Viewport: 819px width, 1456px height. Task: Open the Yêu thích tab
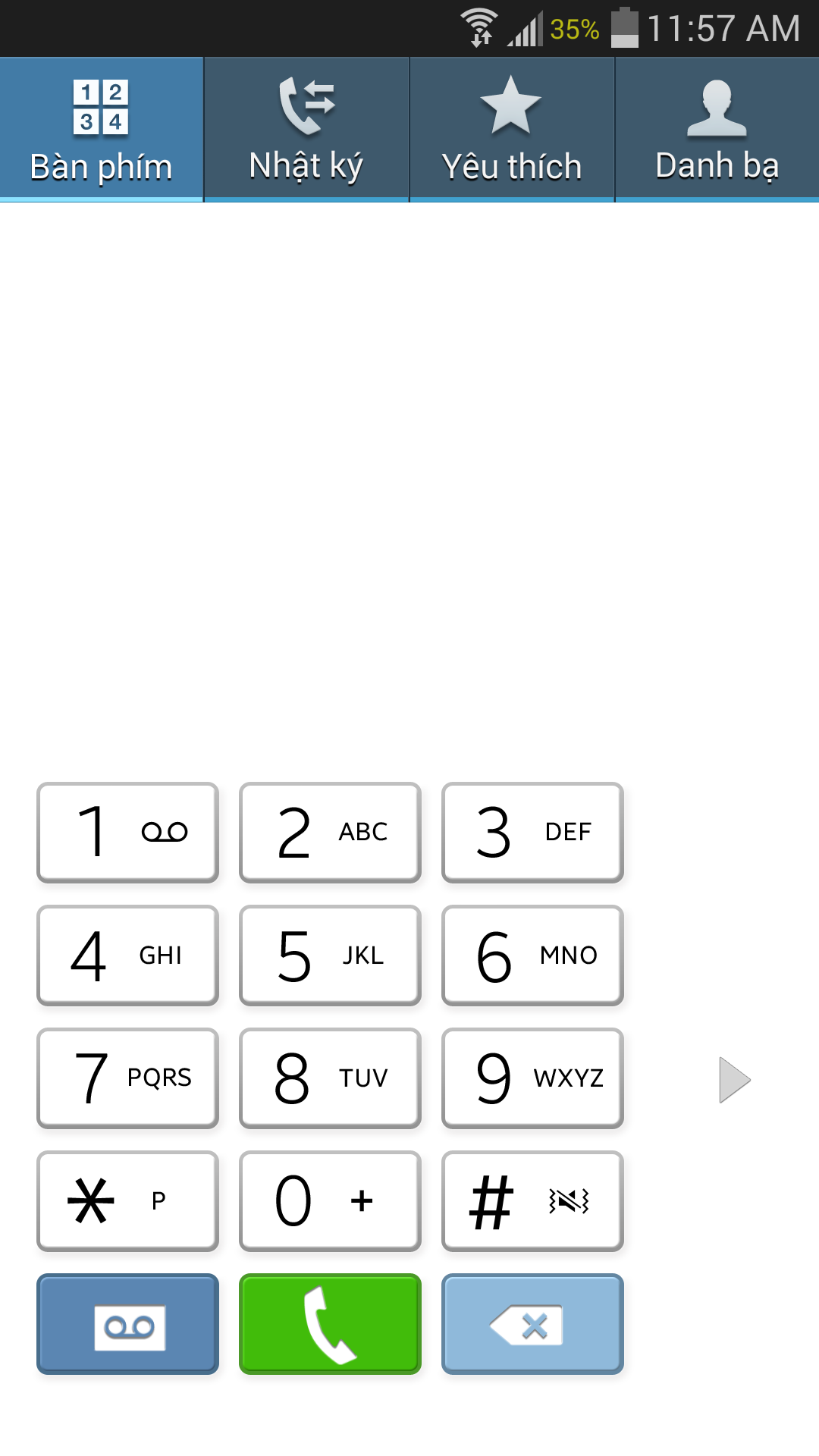click(x=512, y=129)
